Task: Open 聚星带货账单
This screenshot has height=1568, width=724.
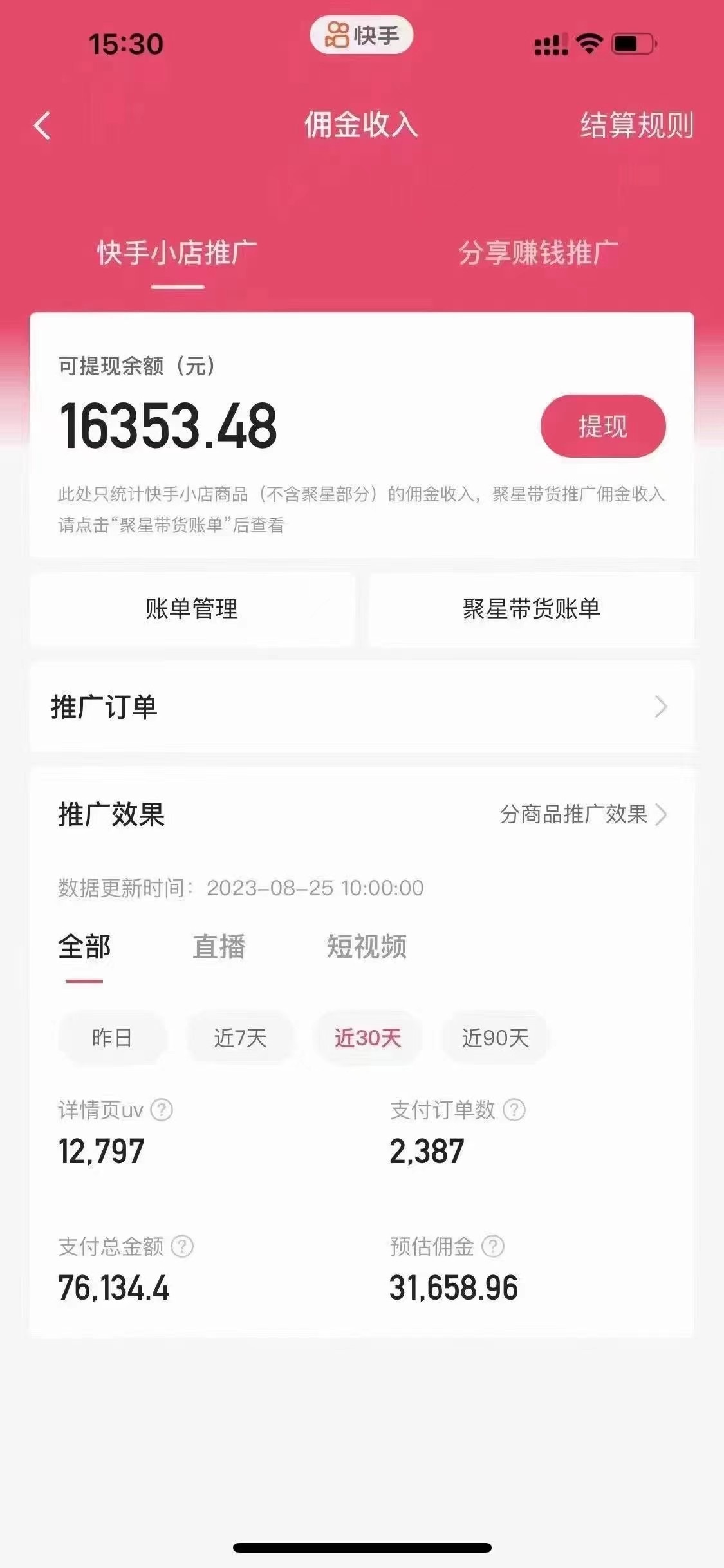Action: (531, 609)
